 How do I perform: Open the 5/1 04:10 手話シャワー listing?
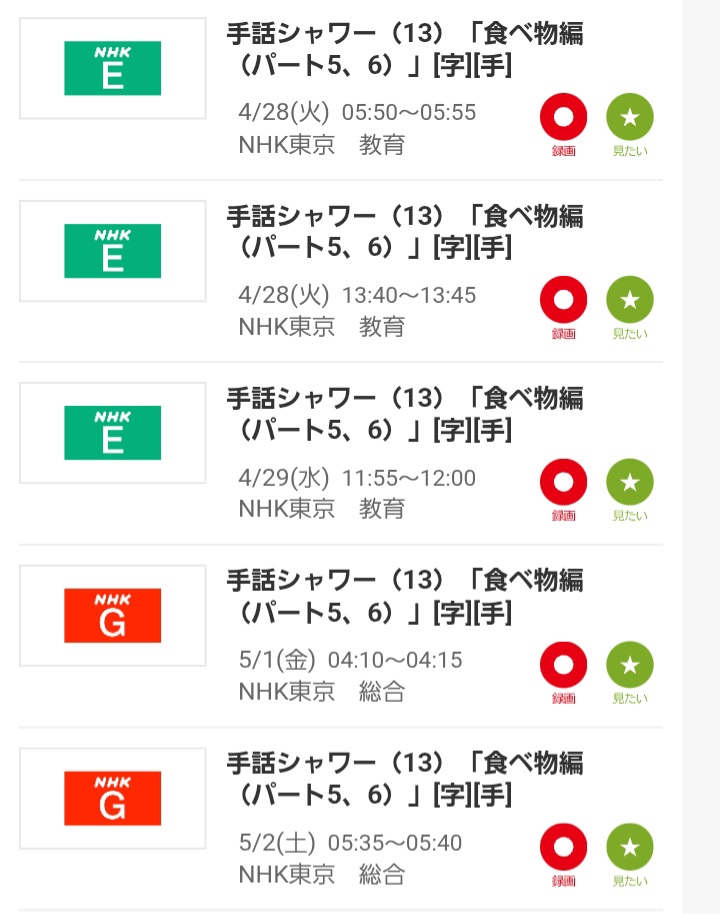pos(405,597)
